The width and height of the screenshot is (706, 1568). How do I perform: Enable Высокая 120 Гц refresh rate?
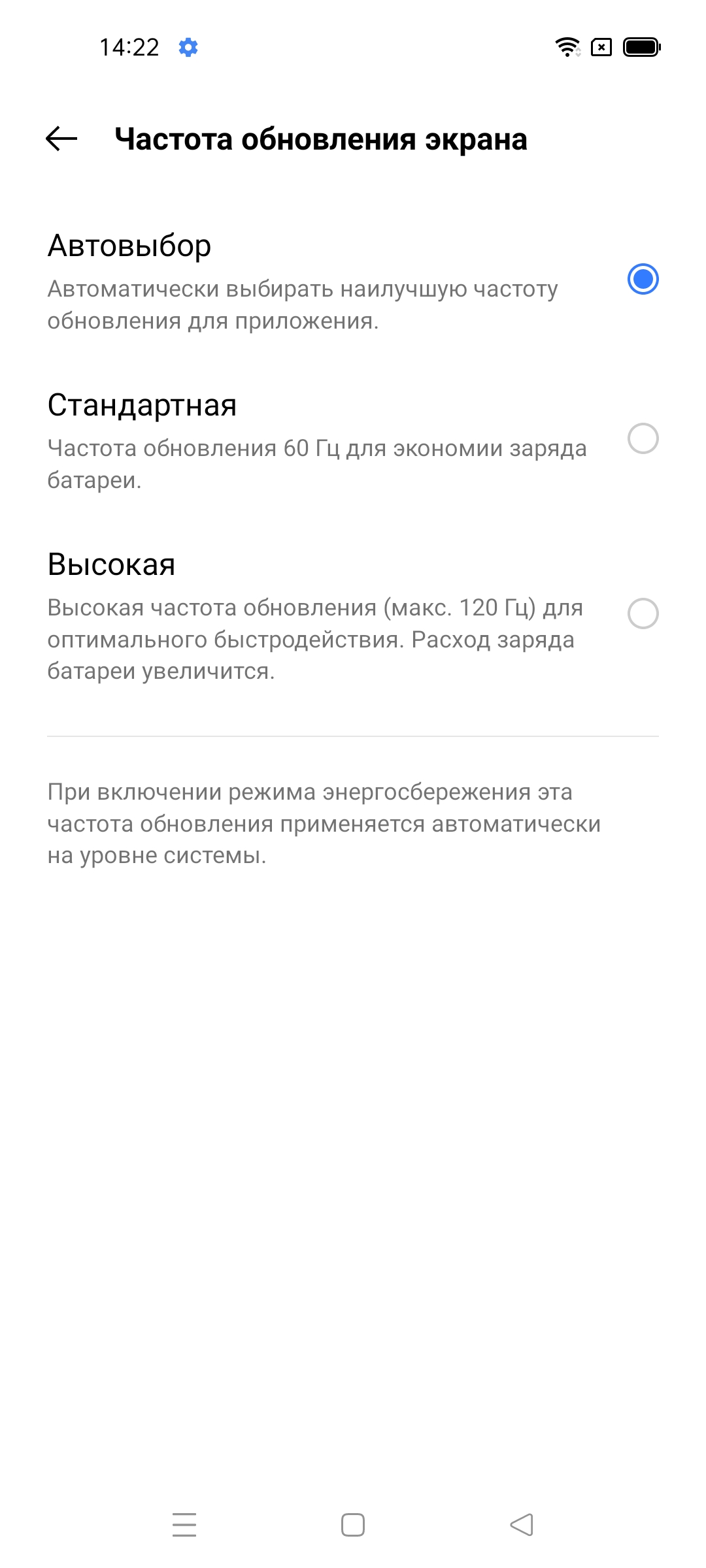tap(643, 613)
